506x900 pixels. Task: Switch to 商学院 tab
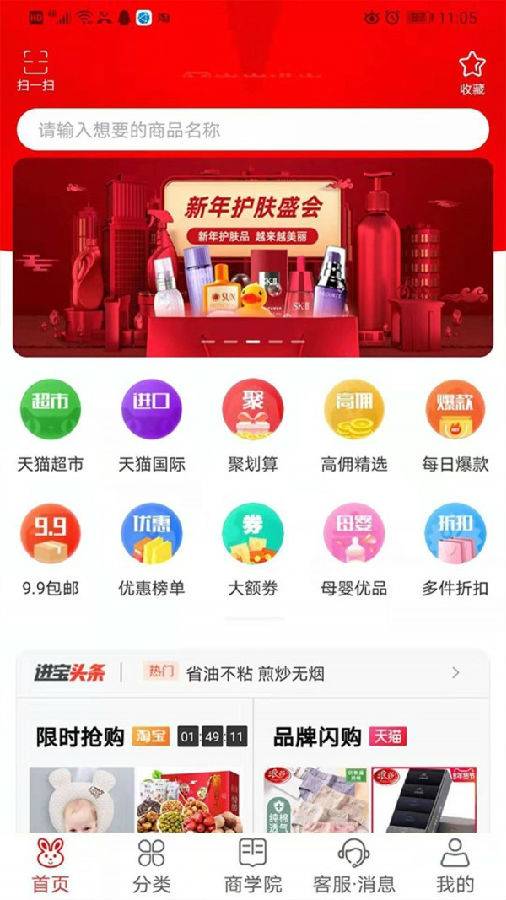pos(253,866)
